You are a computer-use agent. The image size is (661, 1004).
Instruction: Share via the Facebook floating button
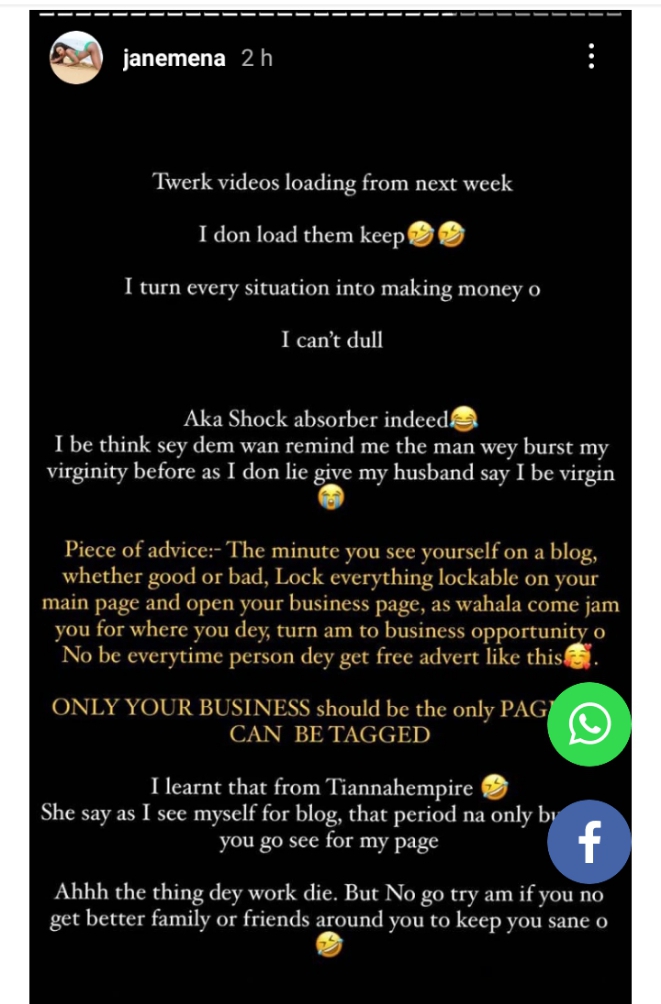589,842
